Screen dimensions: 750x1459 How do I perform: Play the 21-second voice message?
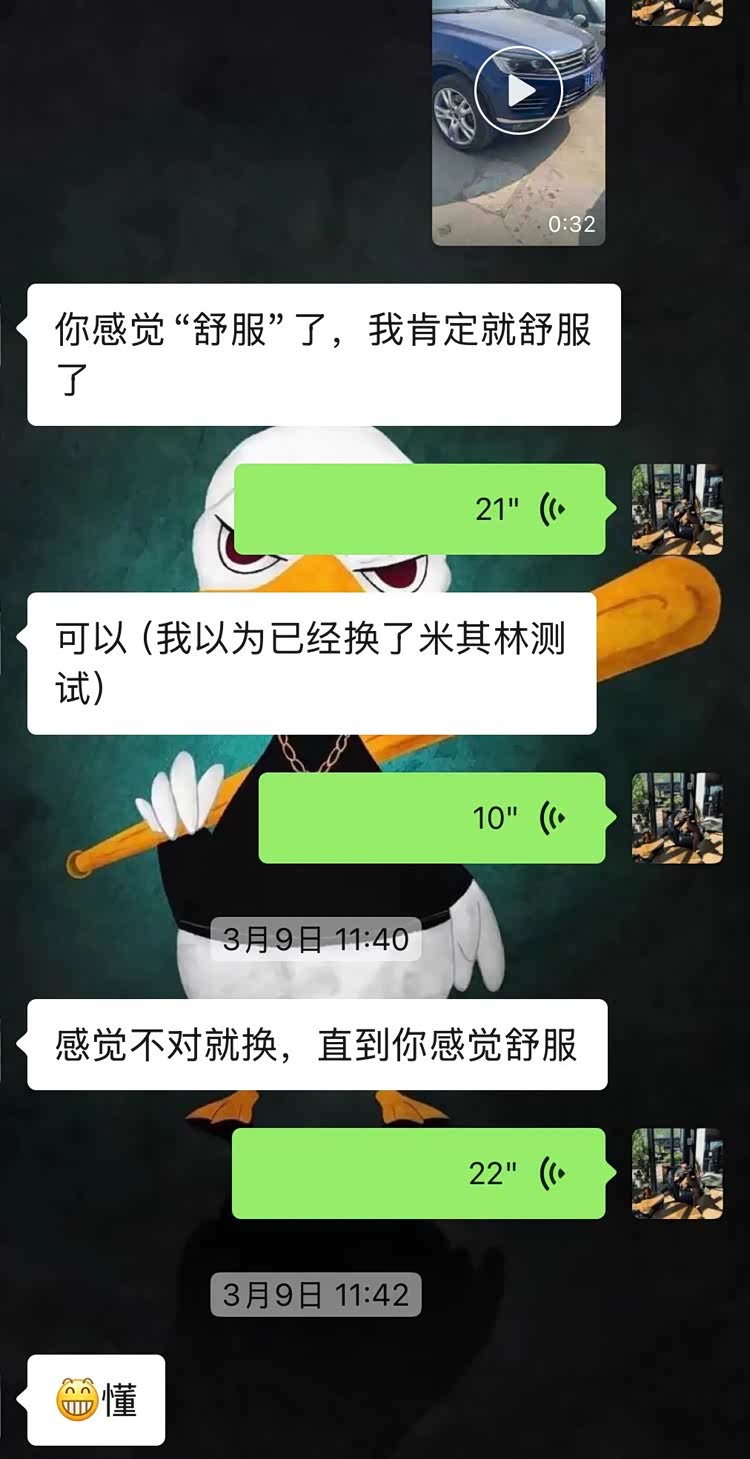pos(420,509)
